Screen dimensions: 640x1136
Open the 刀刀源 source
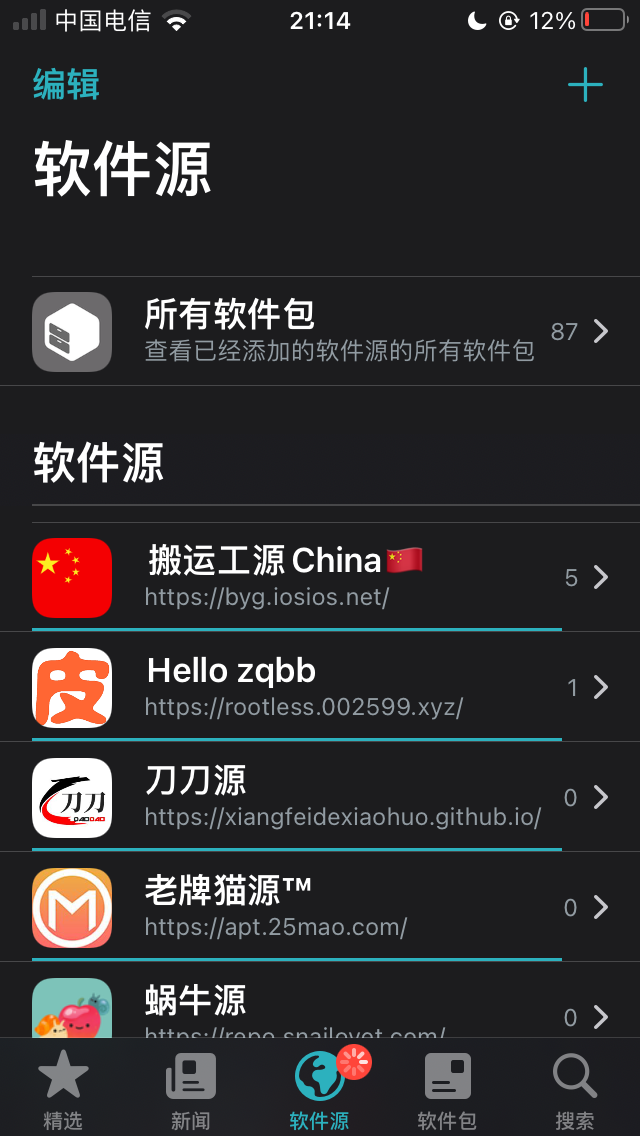[320, 797]
